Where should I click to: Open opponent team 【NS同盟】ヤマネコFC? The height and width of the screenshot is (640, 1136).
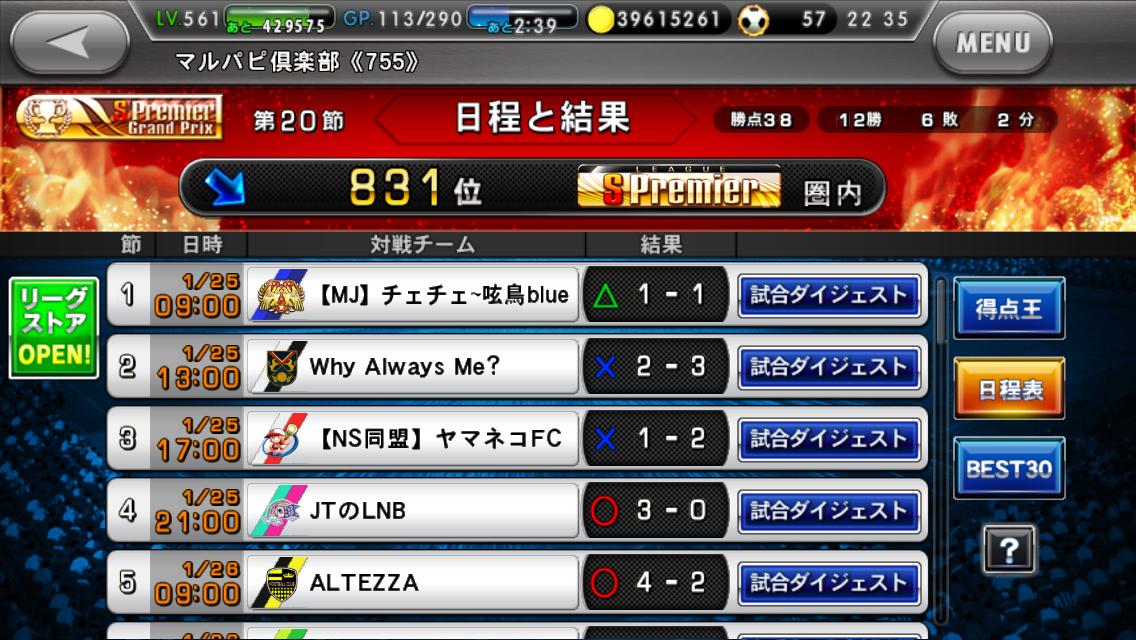412,439
